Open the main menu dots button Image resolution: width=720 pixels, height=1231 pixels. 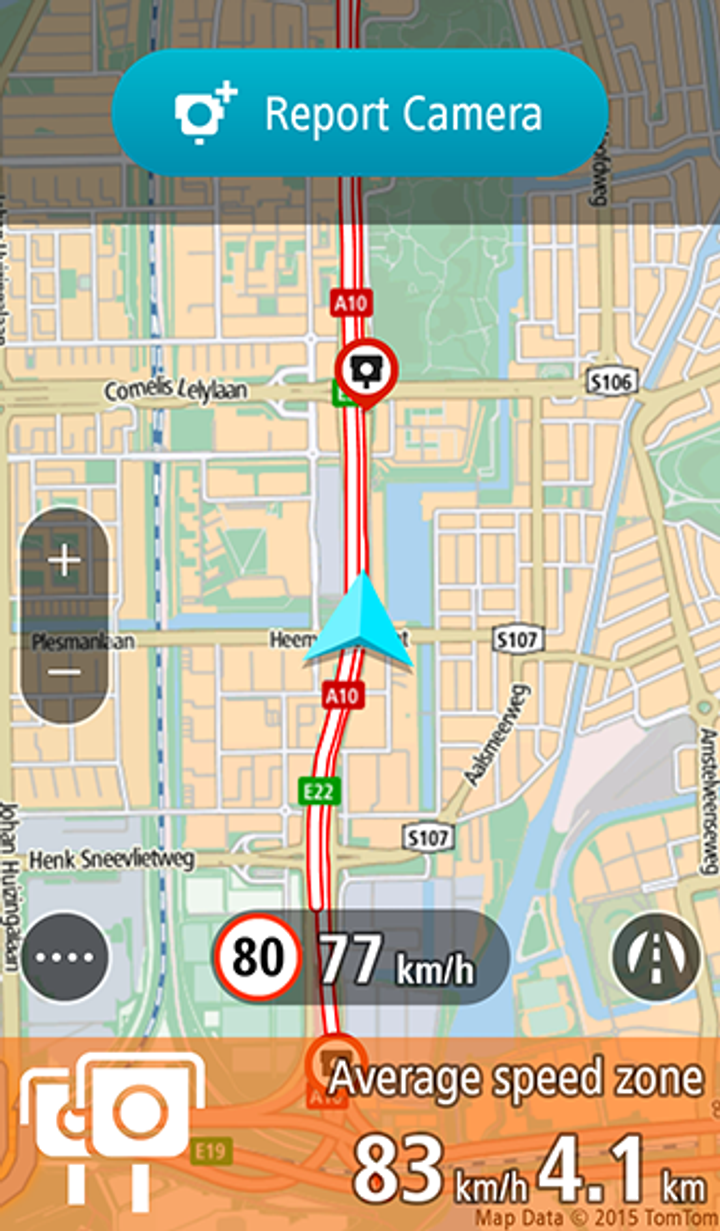click(x=65, y=957)
